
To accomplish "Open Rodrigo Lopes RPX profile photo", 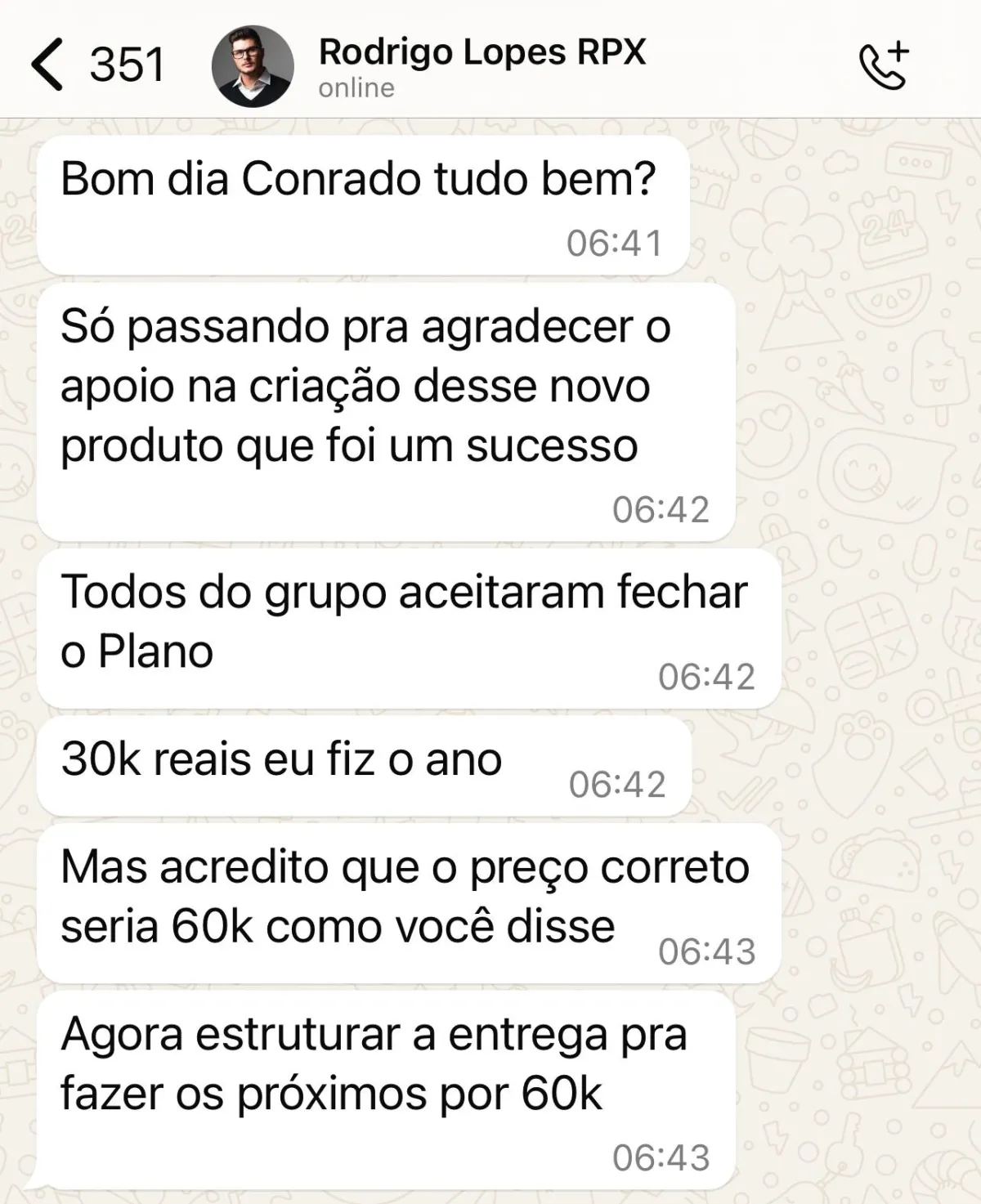I will [x=253, y=66].
